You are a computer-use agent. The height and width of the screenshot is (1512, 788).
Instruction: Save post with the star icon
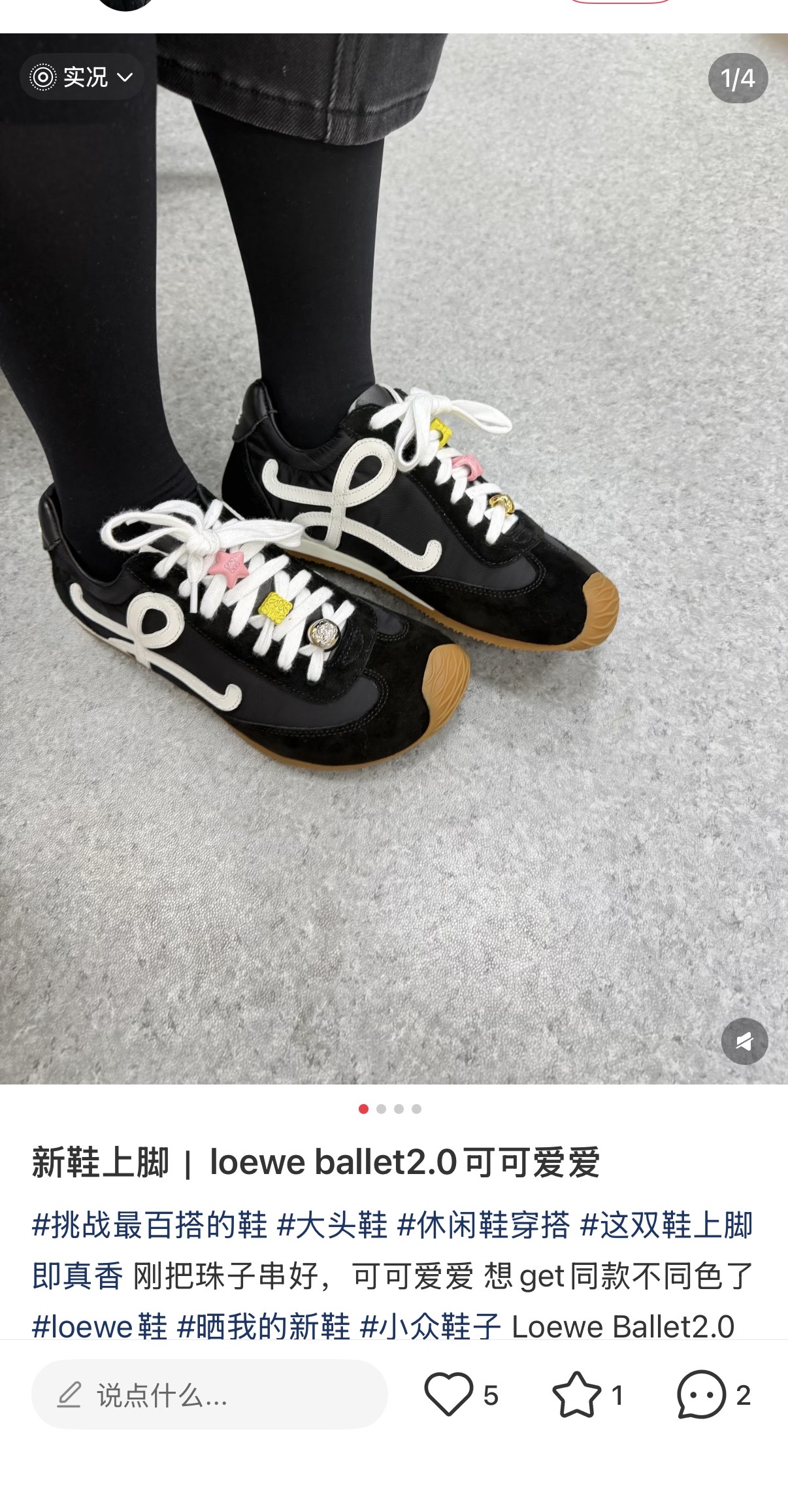[x=576, y=1394]
